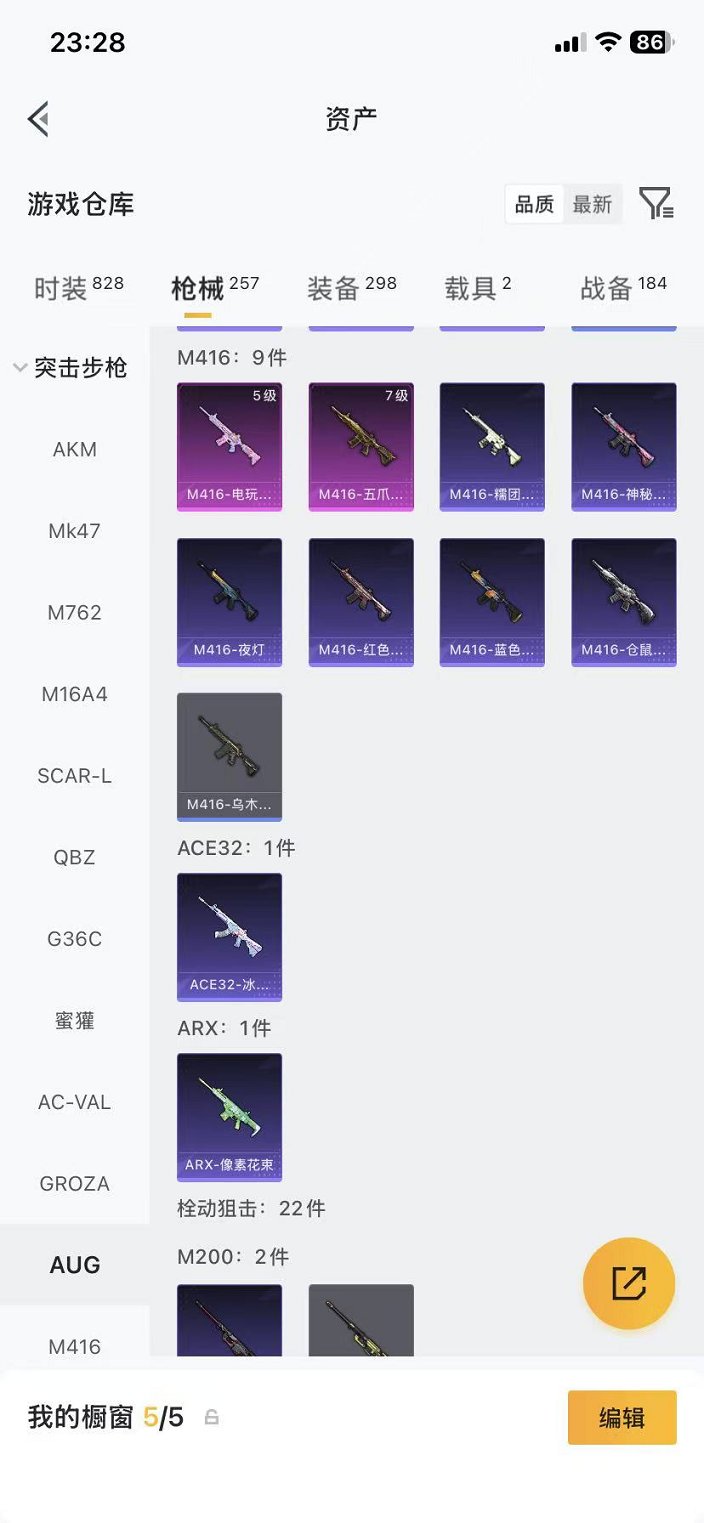Image resolution: width=704 pixels, height=1523 pixels.
Task: Go back using the top-left arrow
Action: coord(38,119)
